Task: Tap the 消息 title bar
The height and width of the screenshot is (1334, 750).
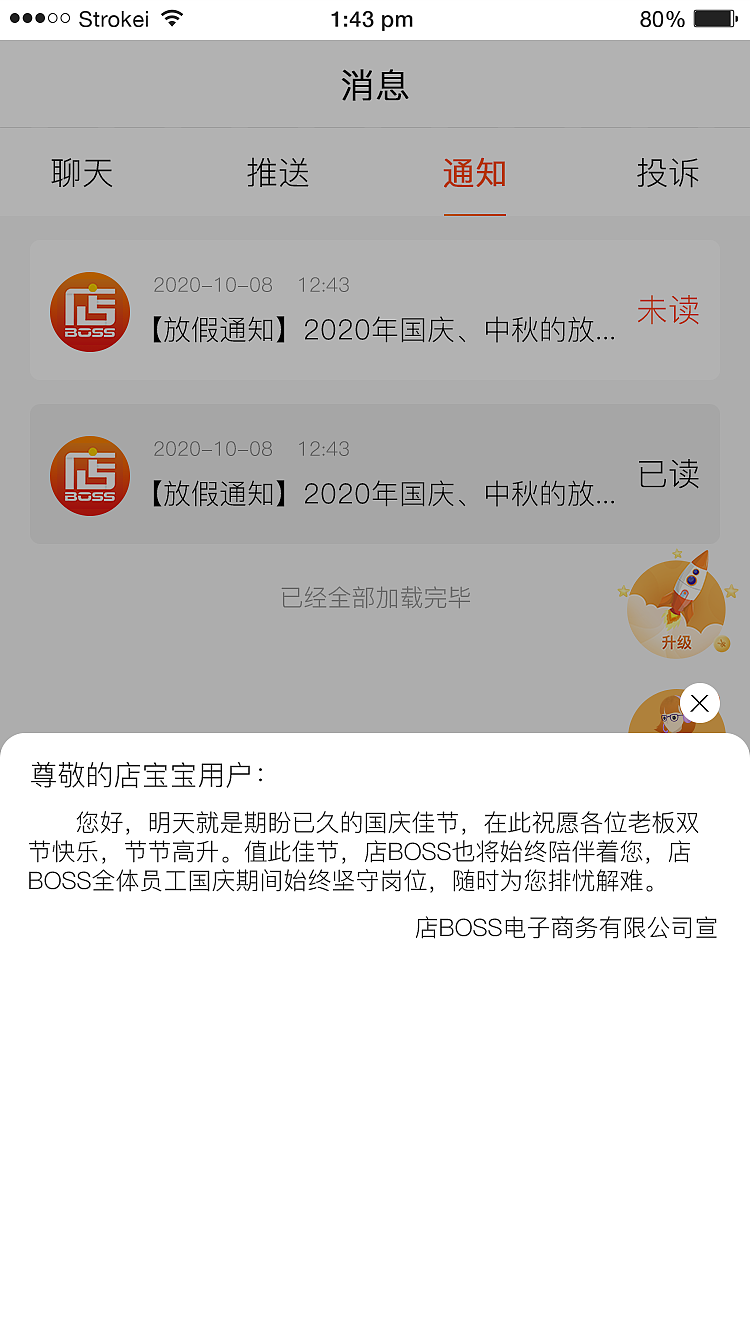Action: pyautogui.click(x=375, y=85)
